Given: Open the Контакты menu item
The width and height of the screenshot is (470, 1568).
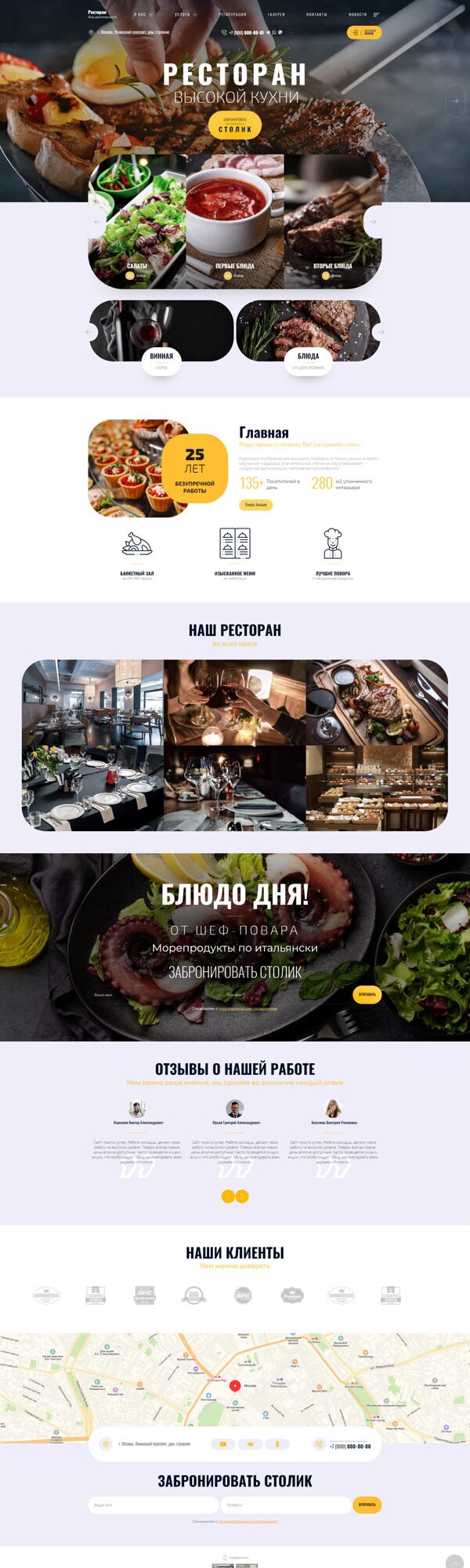Looking at the screenshot, I should [316, 14].
